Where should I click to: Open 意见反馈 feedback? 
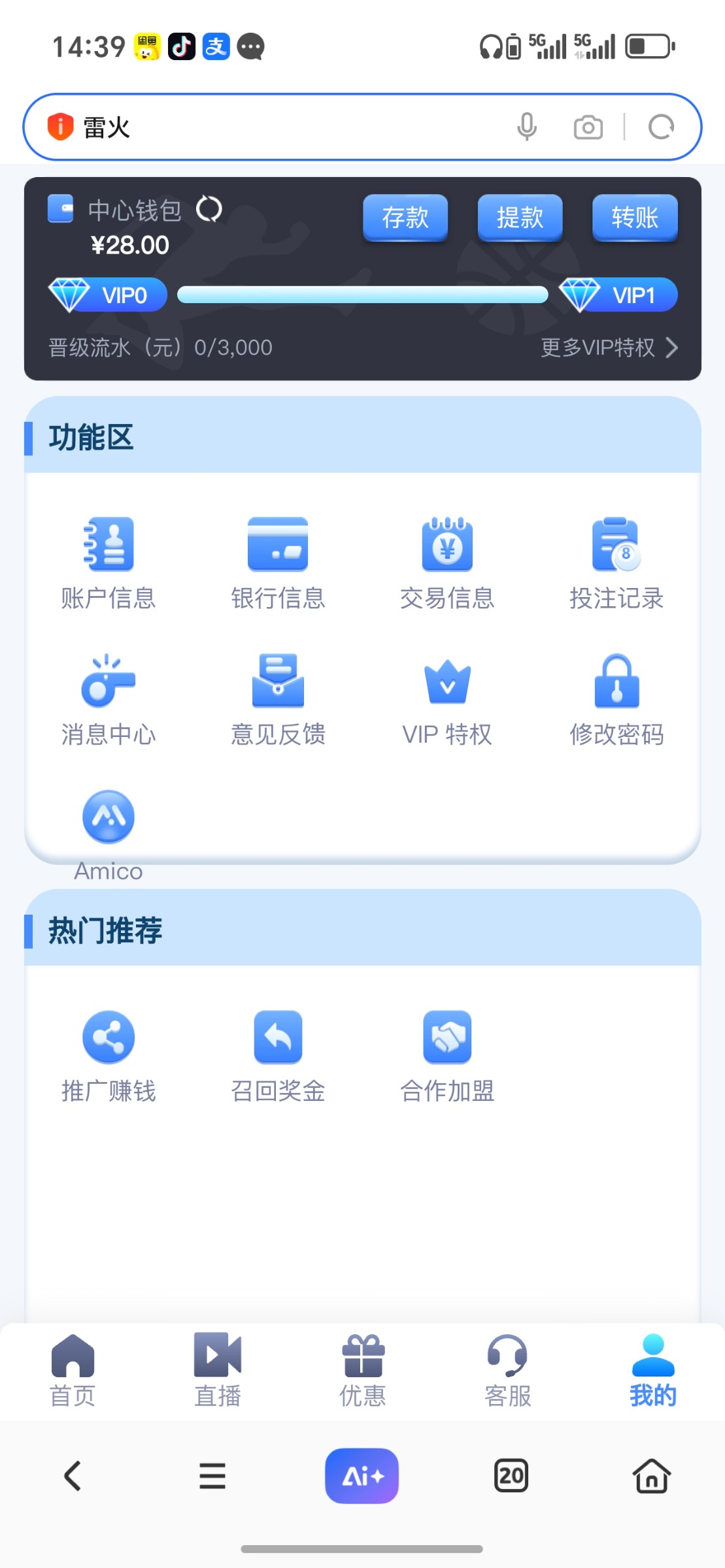(x=278, y=699)
